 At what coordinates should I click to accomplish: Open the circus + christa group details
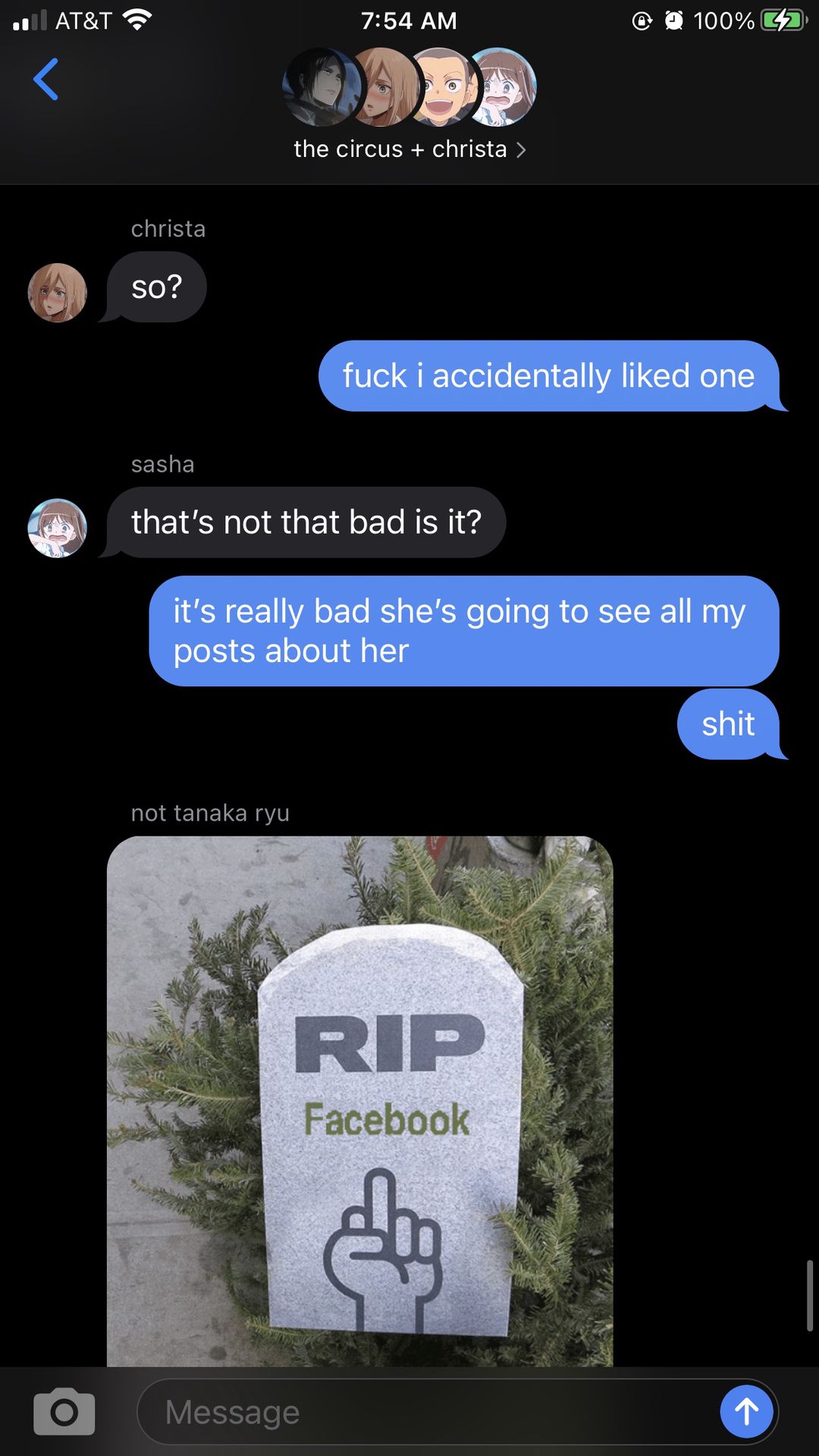pos(409,149)
